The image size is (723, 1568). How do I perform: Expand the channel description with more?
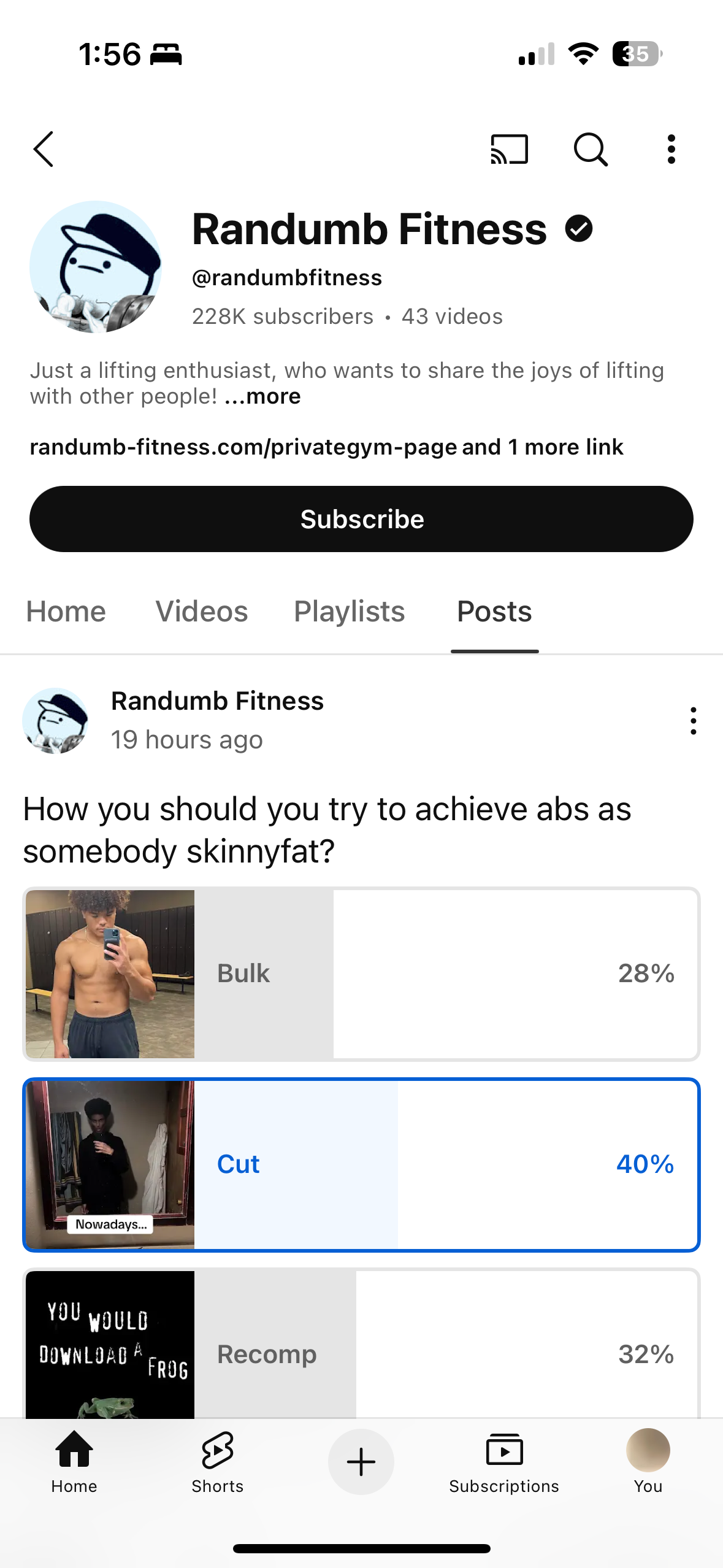pyautogui.click(x=262, y=396)
